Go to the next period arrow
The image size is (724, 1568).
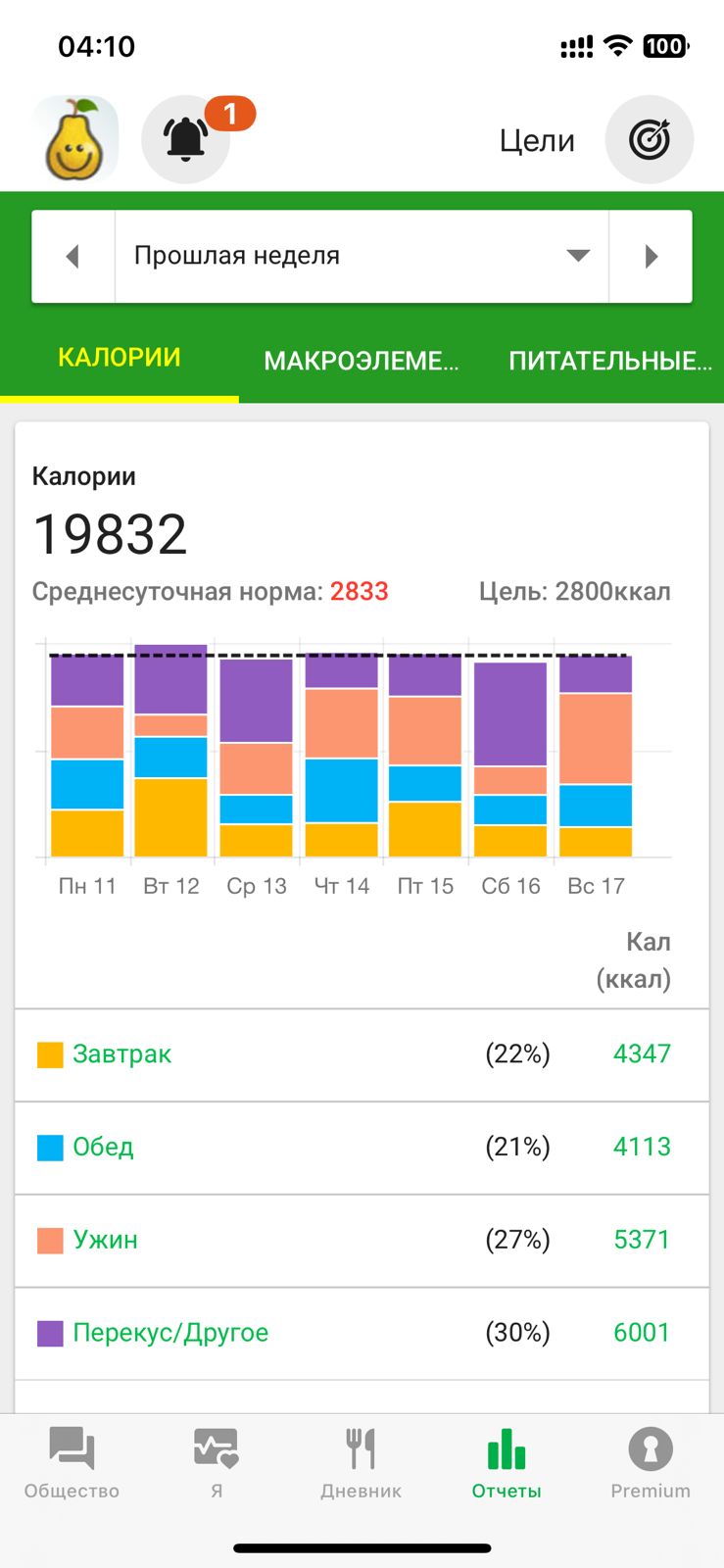point(651,257)
